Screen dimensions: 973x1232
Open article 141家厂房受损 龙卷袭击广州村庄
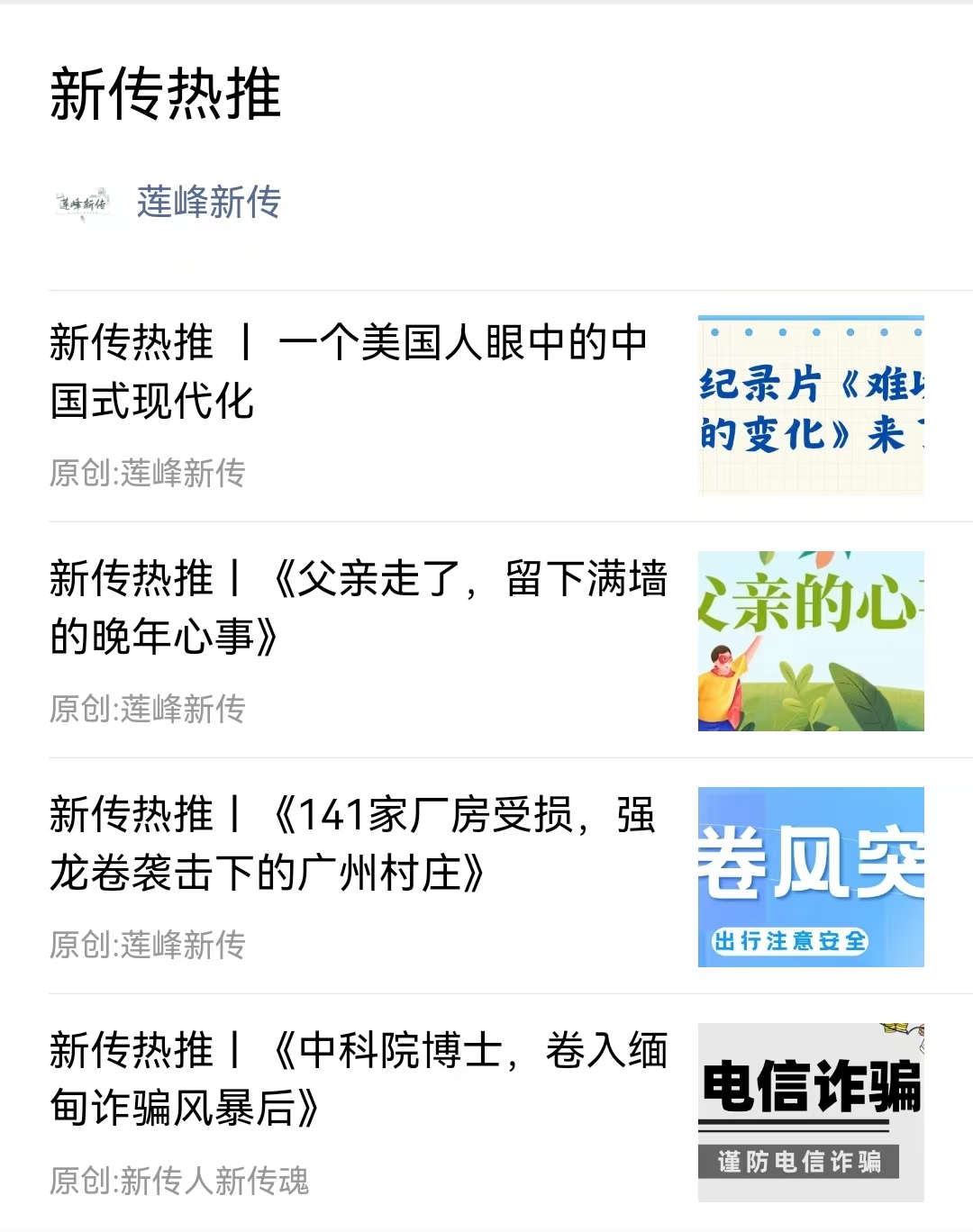point(353,843)
